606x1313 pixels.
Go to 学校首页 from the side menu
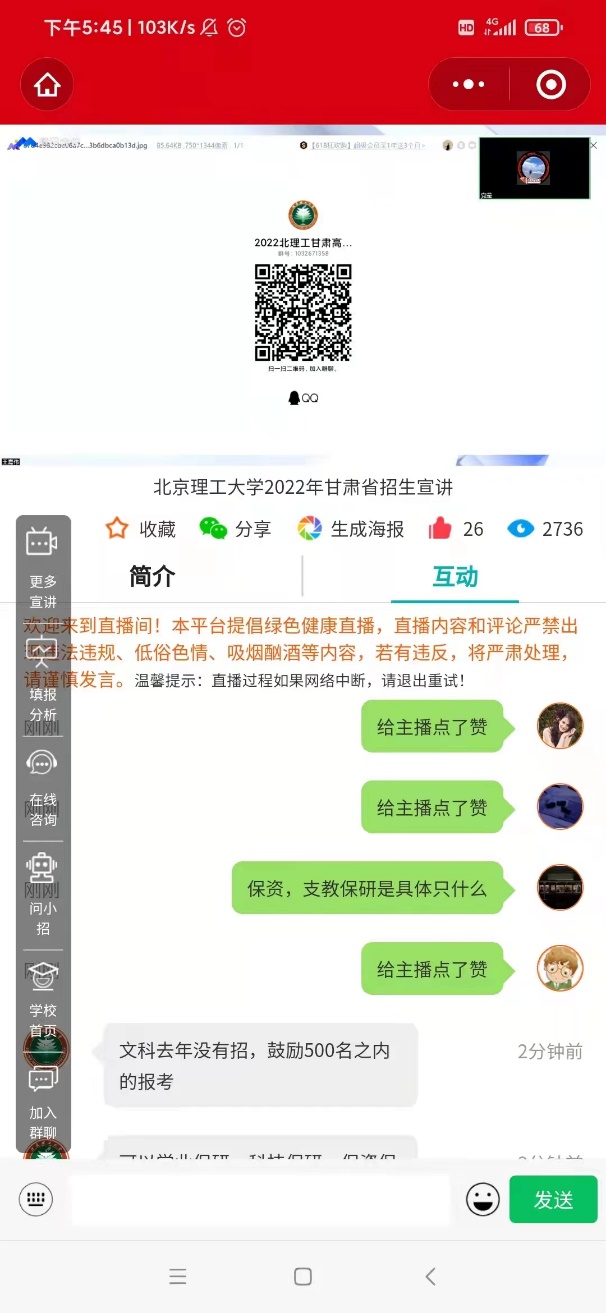point(42,1000)
